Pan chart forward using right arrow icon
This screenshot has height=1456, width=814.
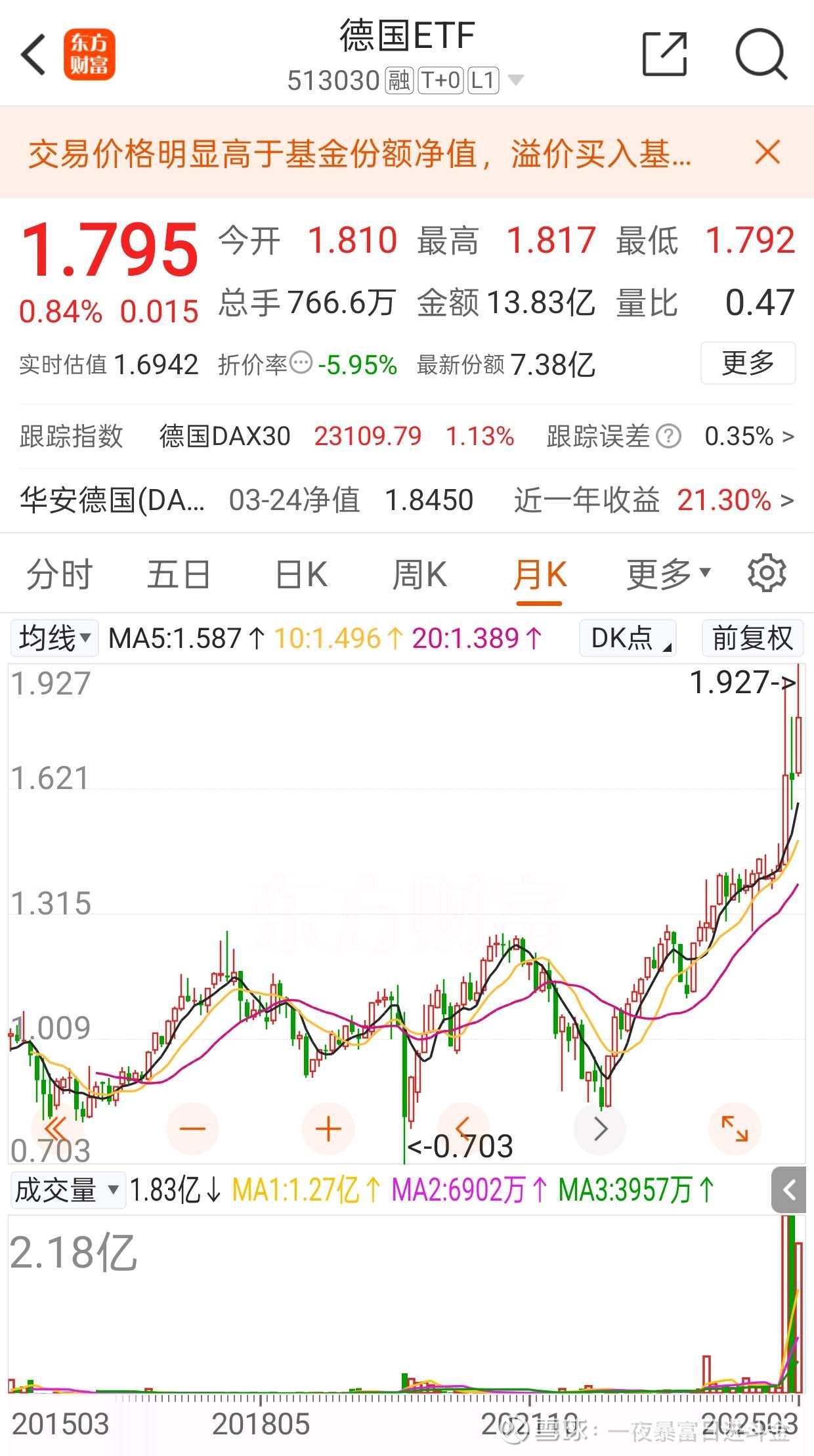599,1128
